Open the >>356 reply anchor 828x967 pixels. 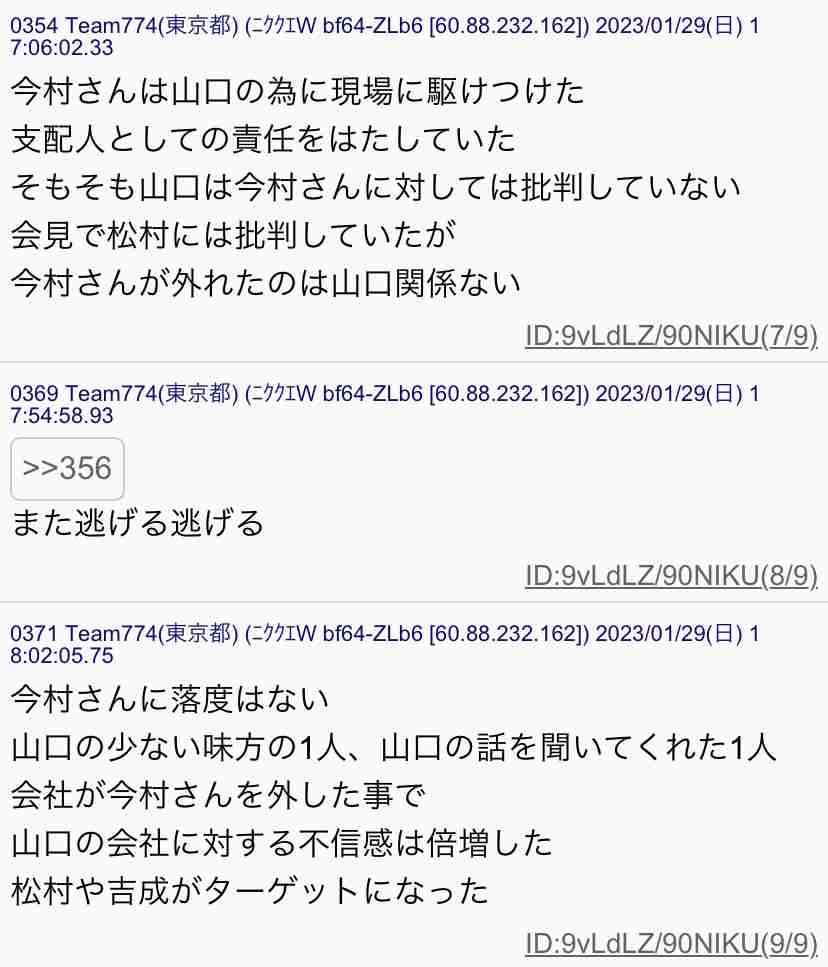pos(67,469)
